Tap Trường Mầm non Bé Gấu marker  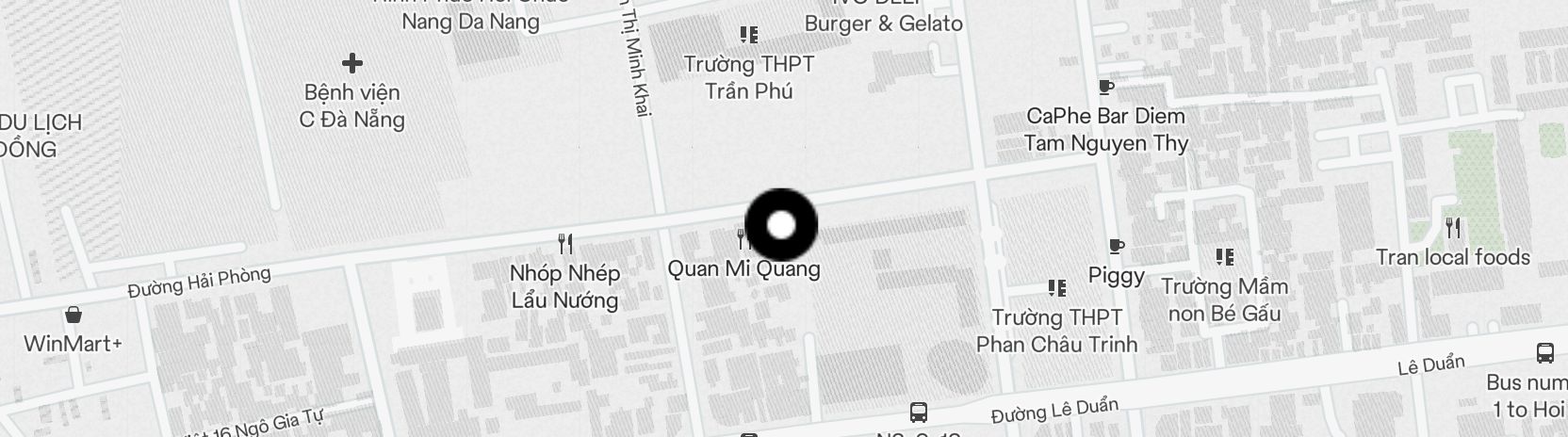1224,256
